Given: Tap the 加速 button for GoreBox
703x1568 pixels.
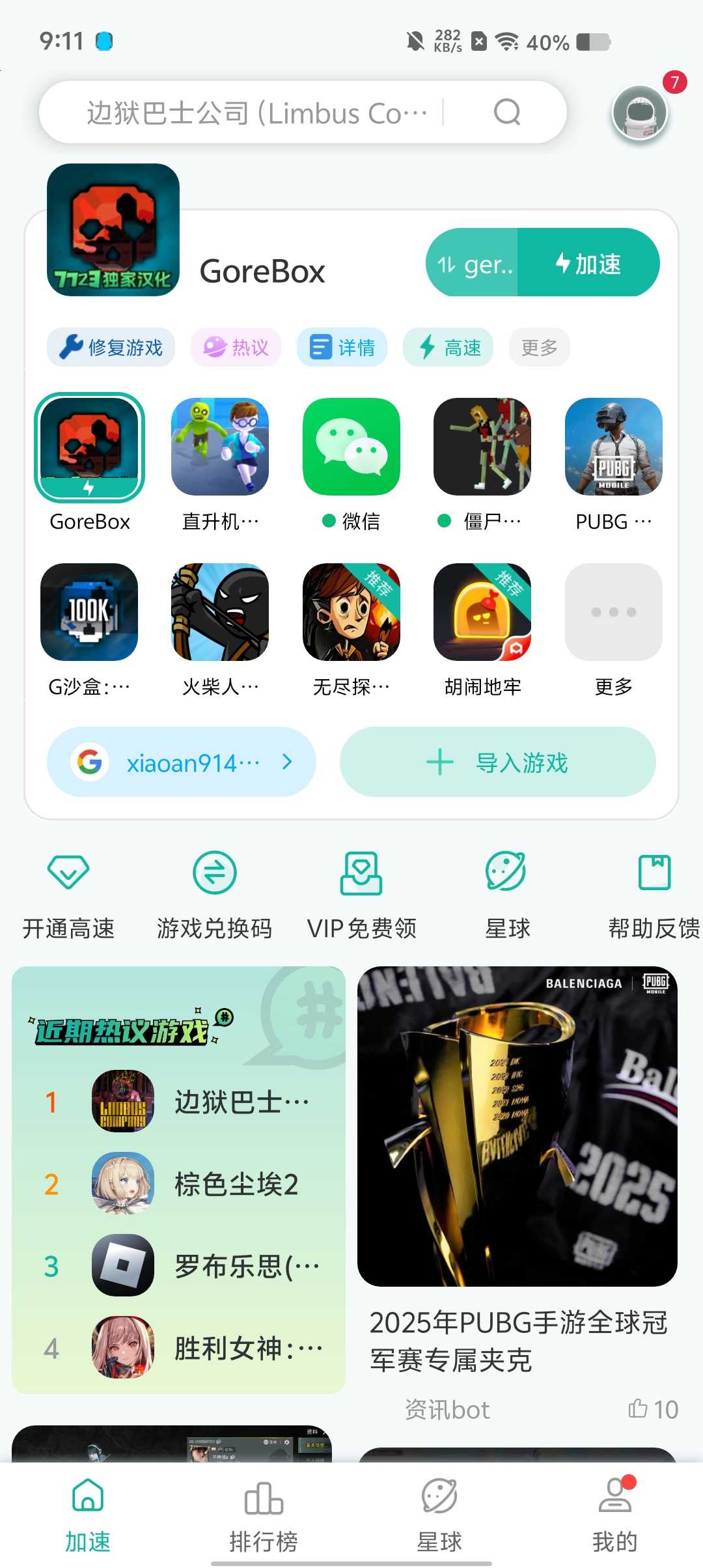Looking at the screenshot, I should tap(588, 263).
